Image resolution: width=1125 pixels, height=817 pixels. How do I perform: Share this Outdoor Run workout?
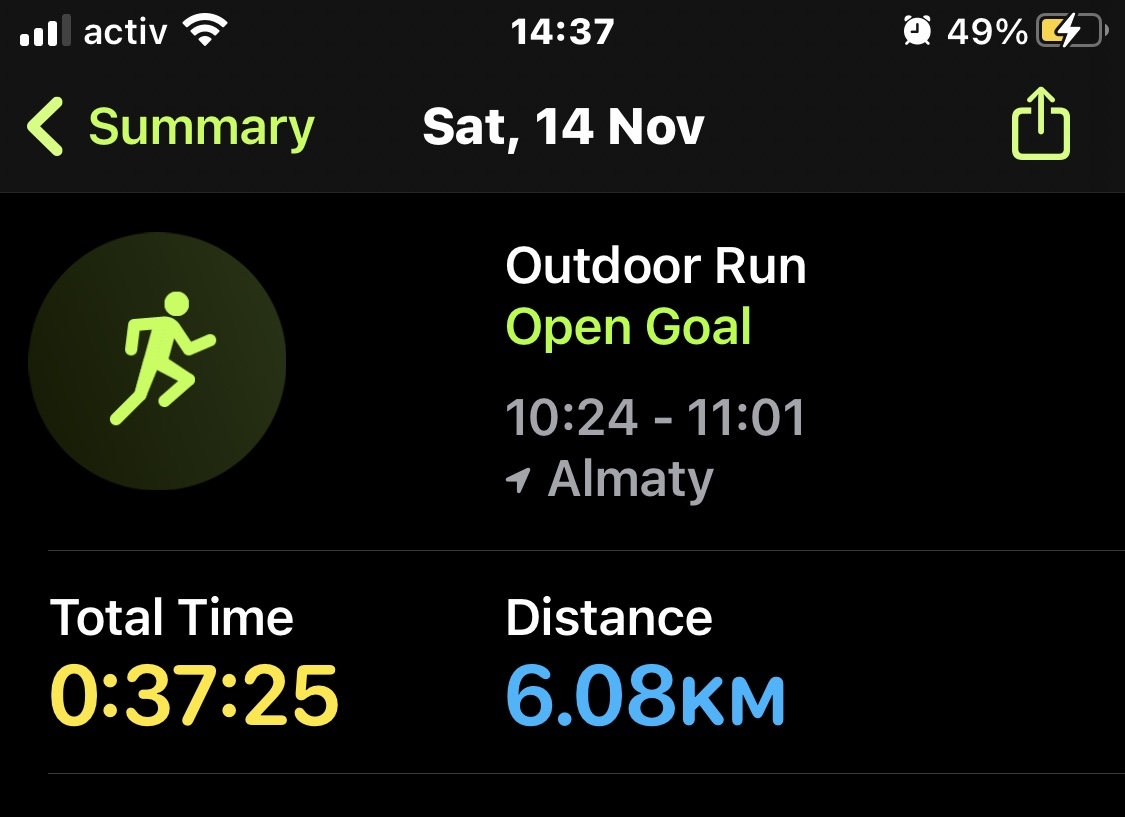(x=1040, y=125)
